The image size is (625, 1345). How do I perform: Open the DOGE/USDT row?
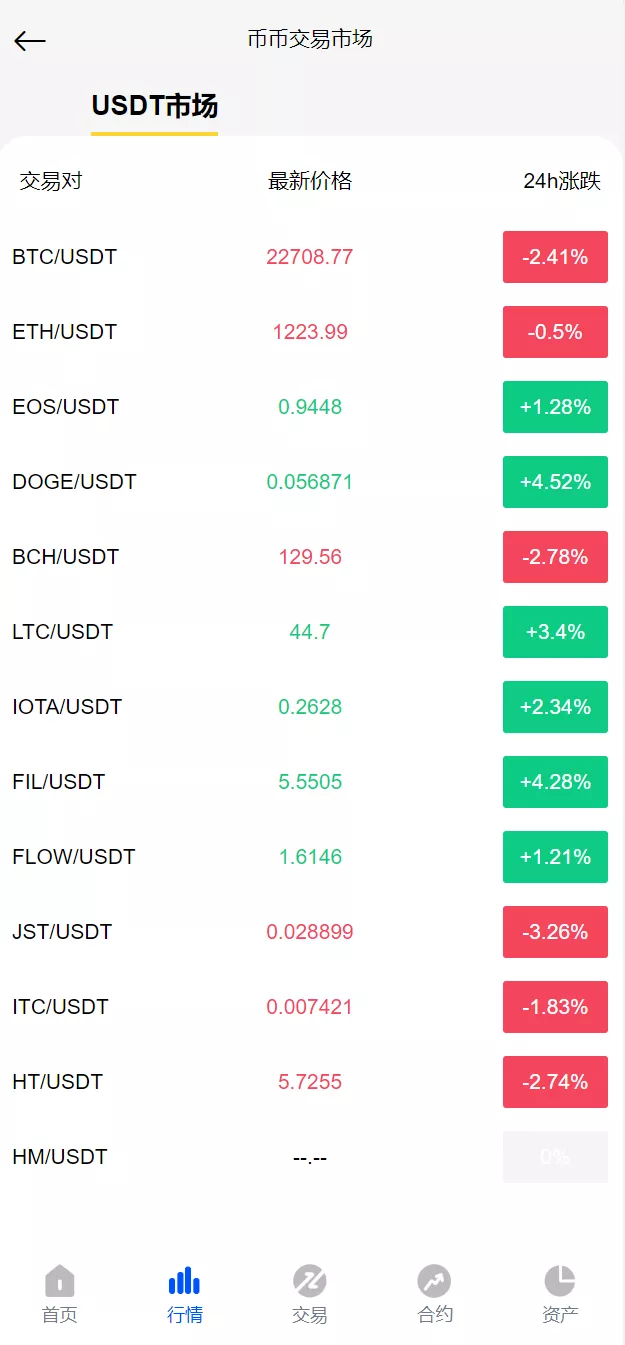(74, 482)
